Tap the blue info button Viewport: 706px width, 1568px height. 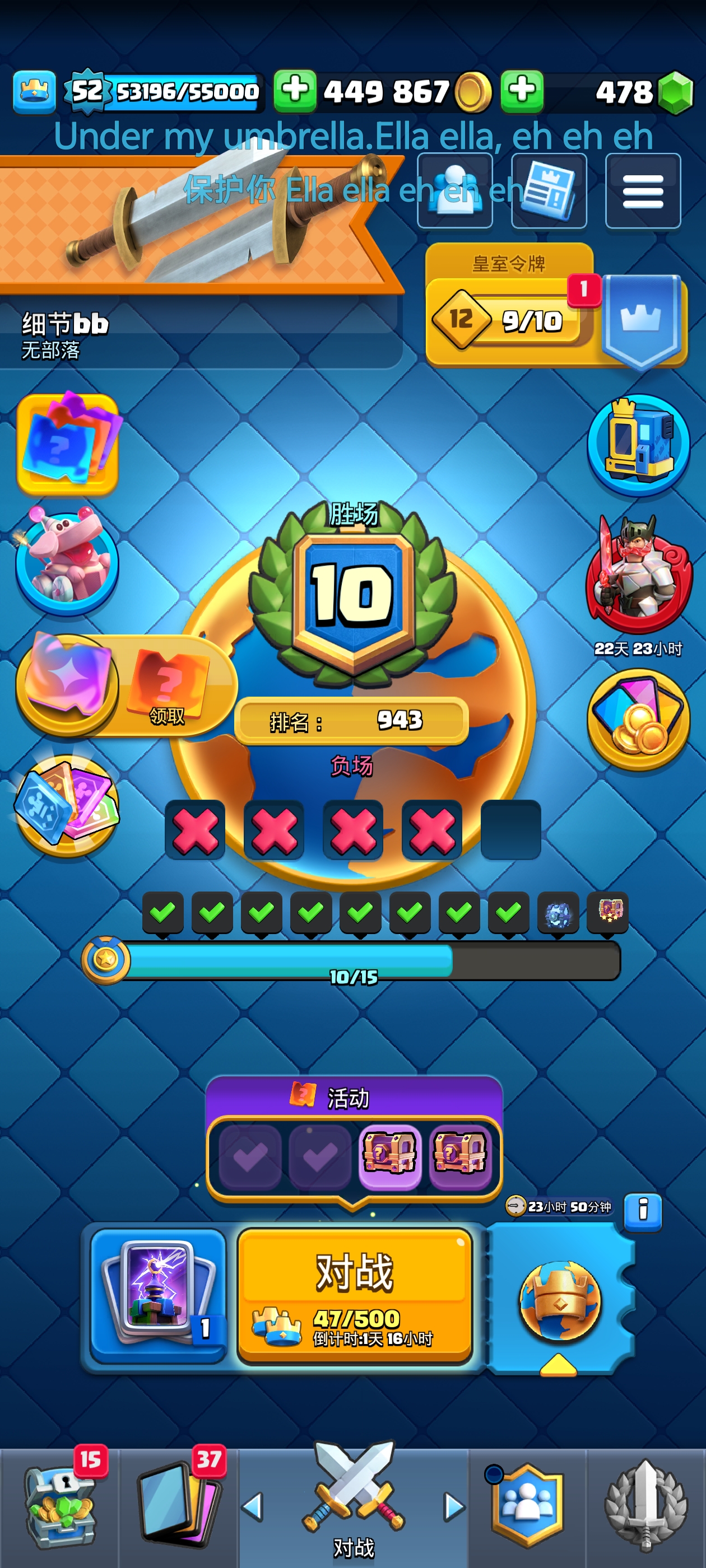point(642,1210)
